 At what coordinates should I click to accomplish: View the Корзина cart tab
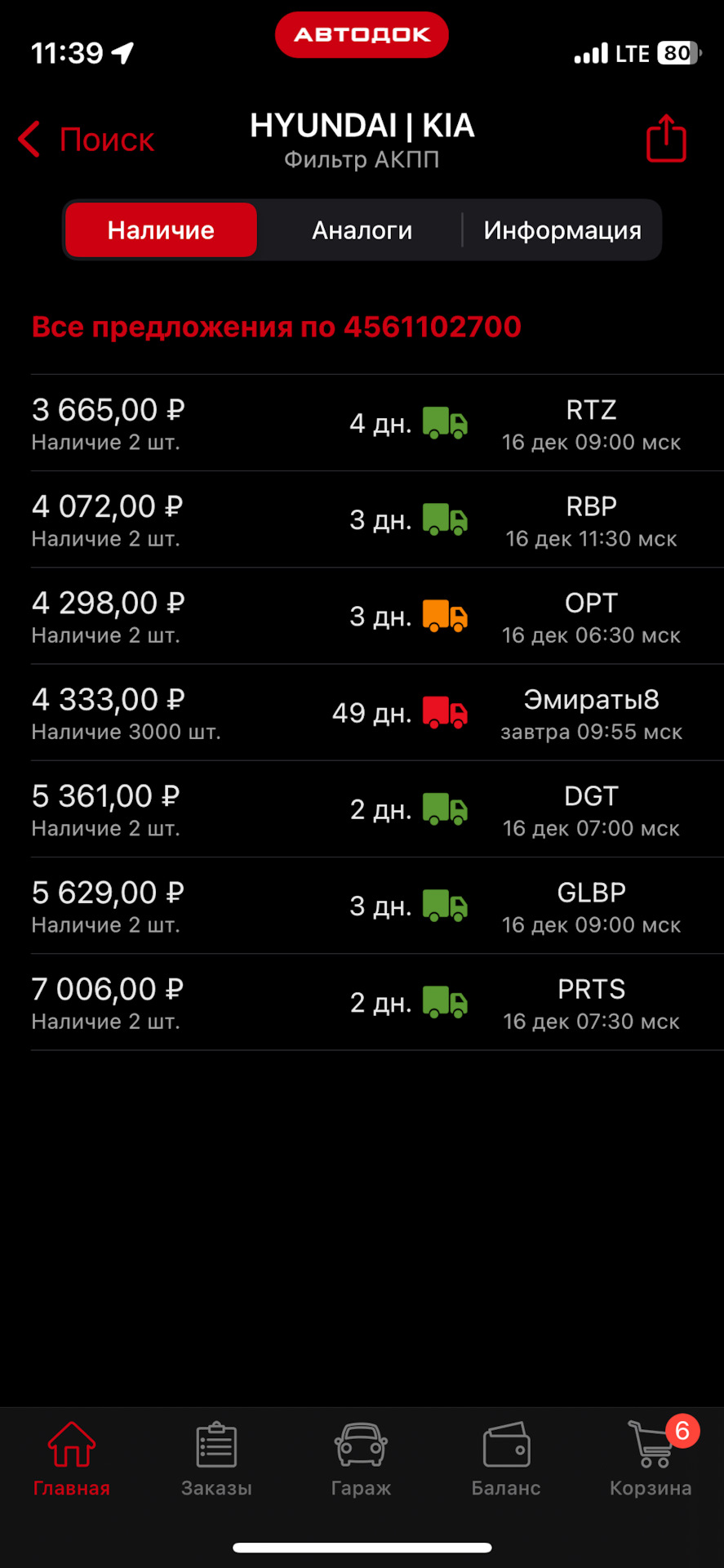(x=651, y=1459)
